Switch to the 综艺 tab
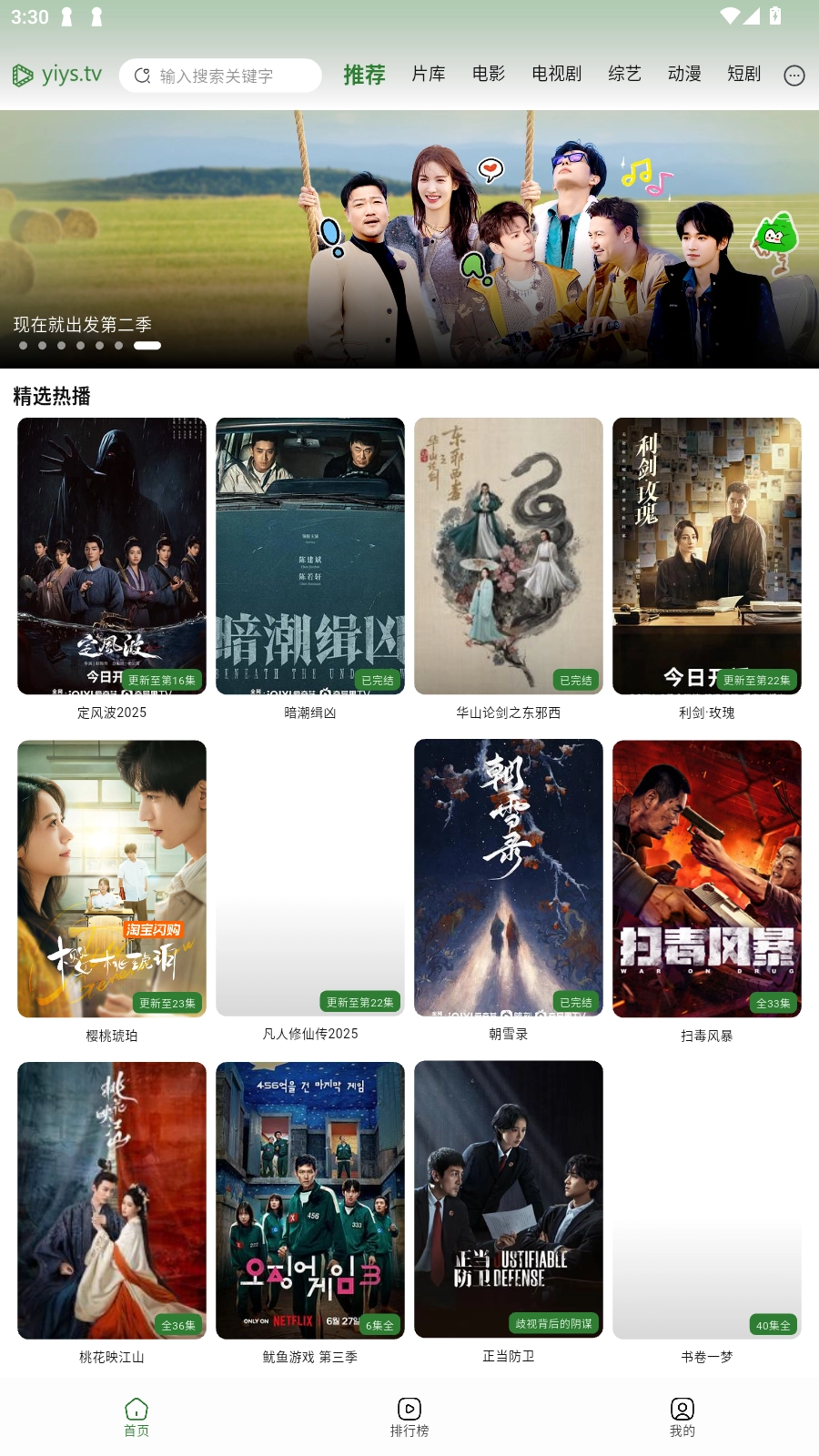Screen dimensions: 819x1456 tap(624, 75)
